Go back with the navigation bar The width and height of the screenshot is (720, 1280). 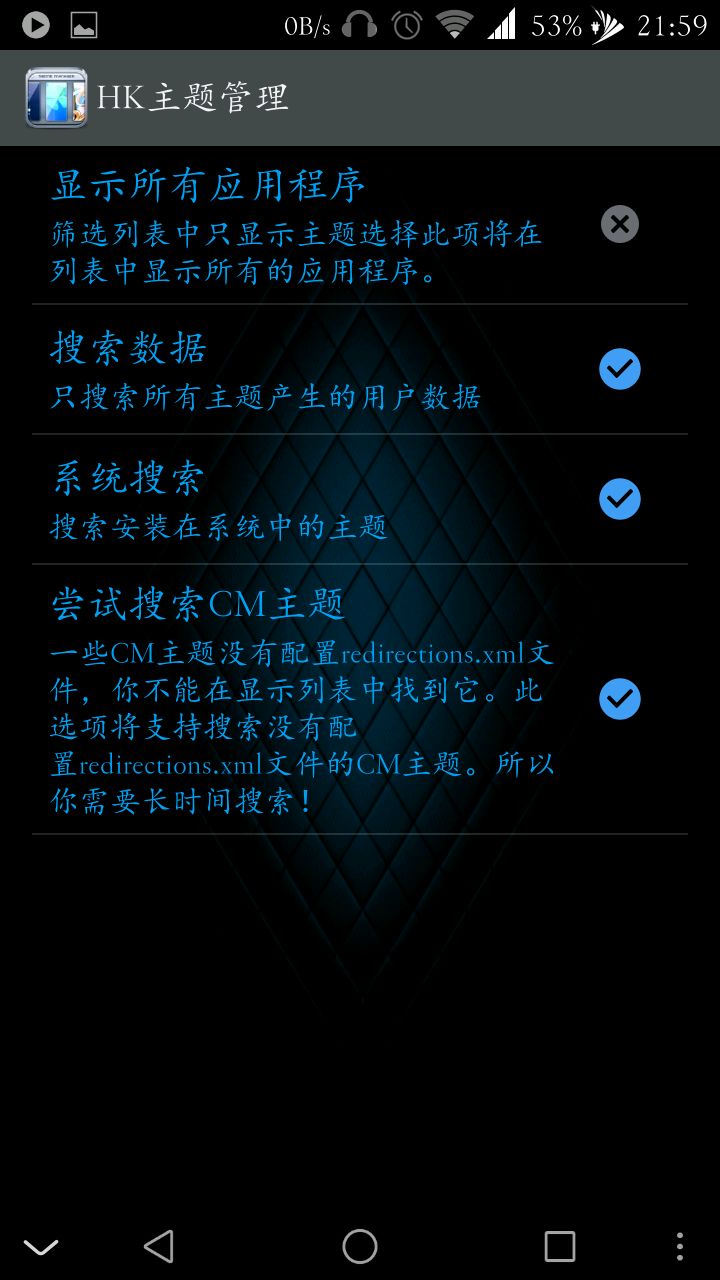159,1246
